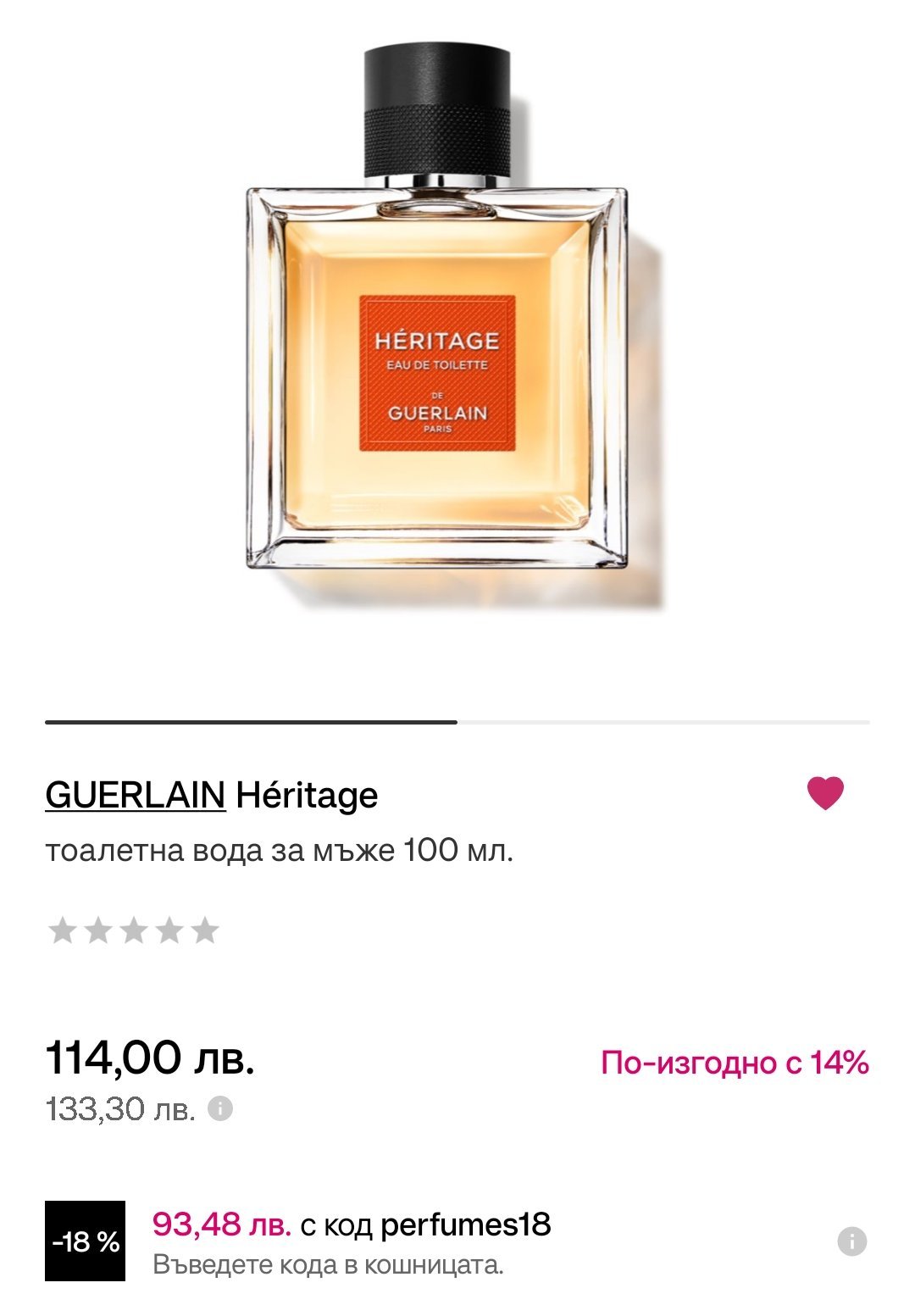Open info icon for perfumes18 code offer
The height and width of the screenshot is (1316, 915).
pyautogui.click(x=851, y=1241)
